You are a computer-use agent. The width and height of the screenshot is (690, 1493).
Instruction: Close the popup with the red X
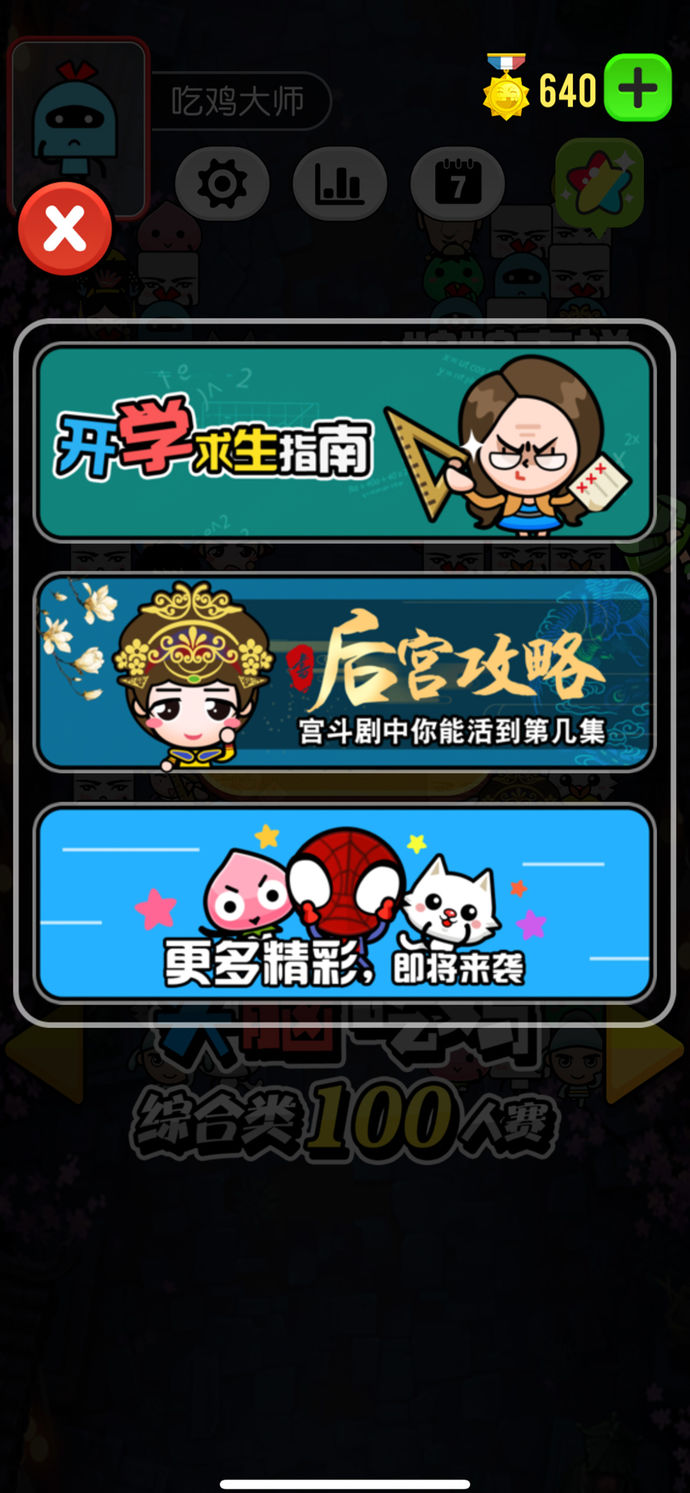point(65,230)
